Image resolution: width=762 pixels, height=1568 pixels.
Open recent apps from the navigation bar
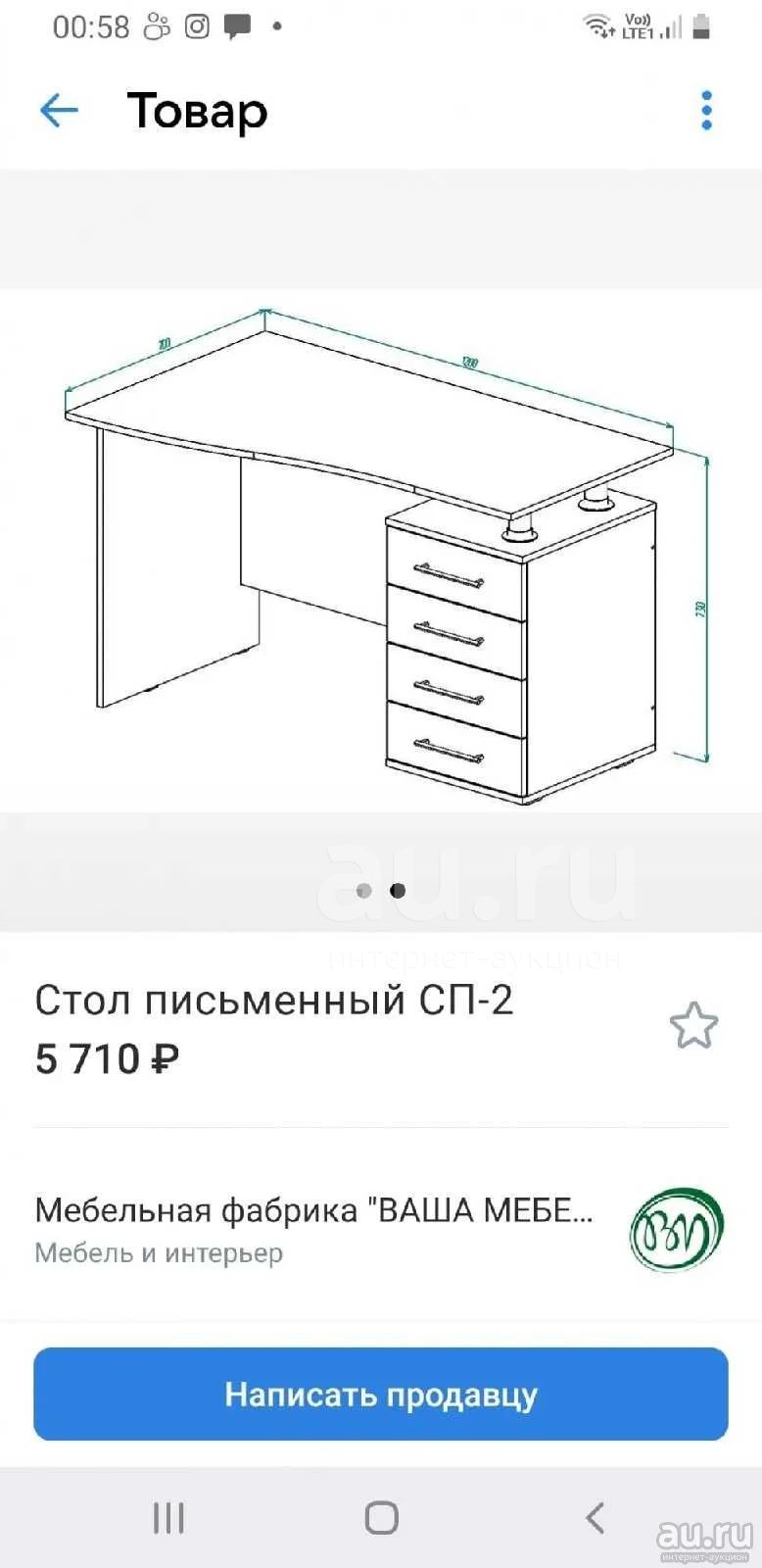click(168, 1518)
